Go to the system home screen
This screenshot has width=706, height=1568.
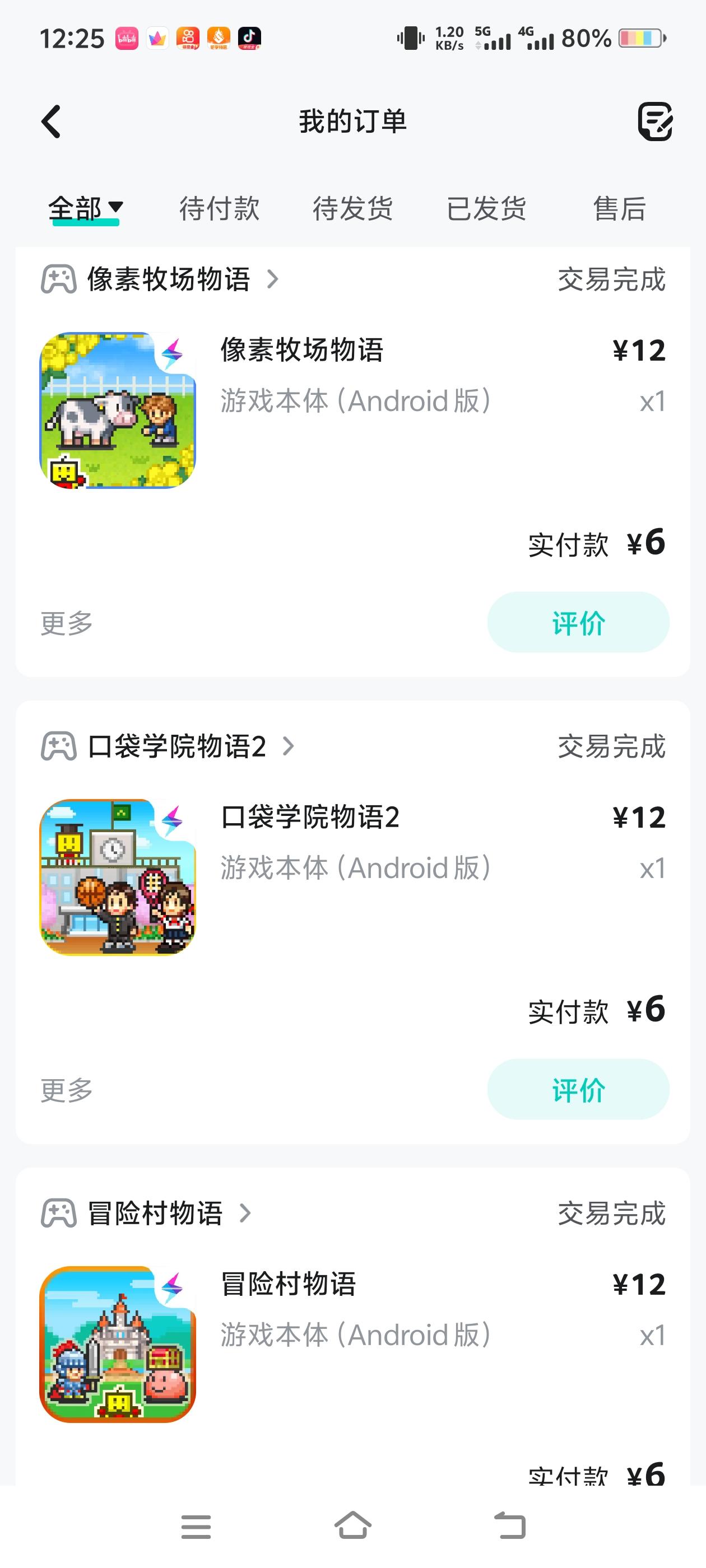pyautogui.click(x=352, y=1527)
